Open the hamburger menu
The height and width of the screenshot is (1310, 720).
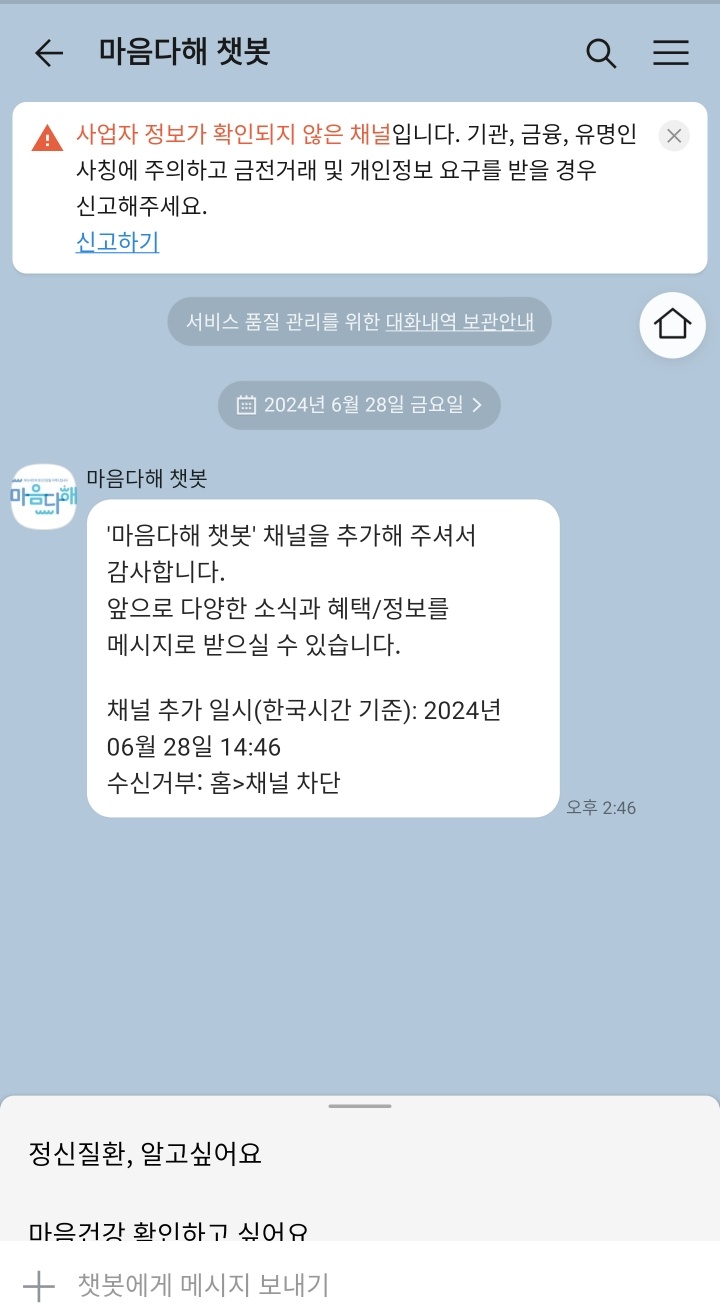pyautogui.click(x=671, y=53)
